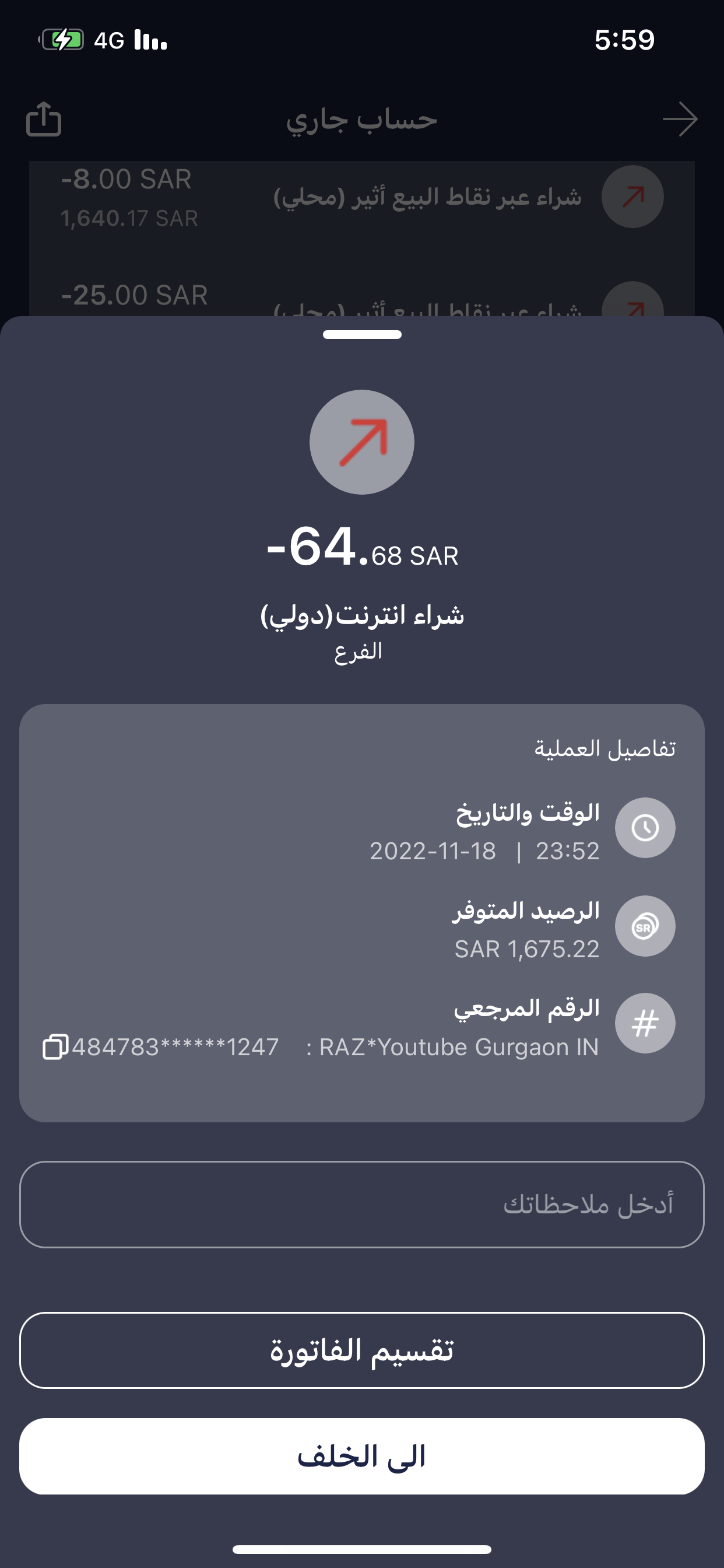Tap the split bill button
The width and height of the screenshot is (724, 1568).
(362, 1350)
